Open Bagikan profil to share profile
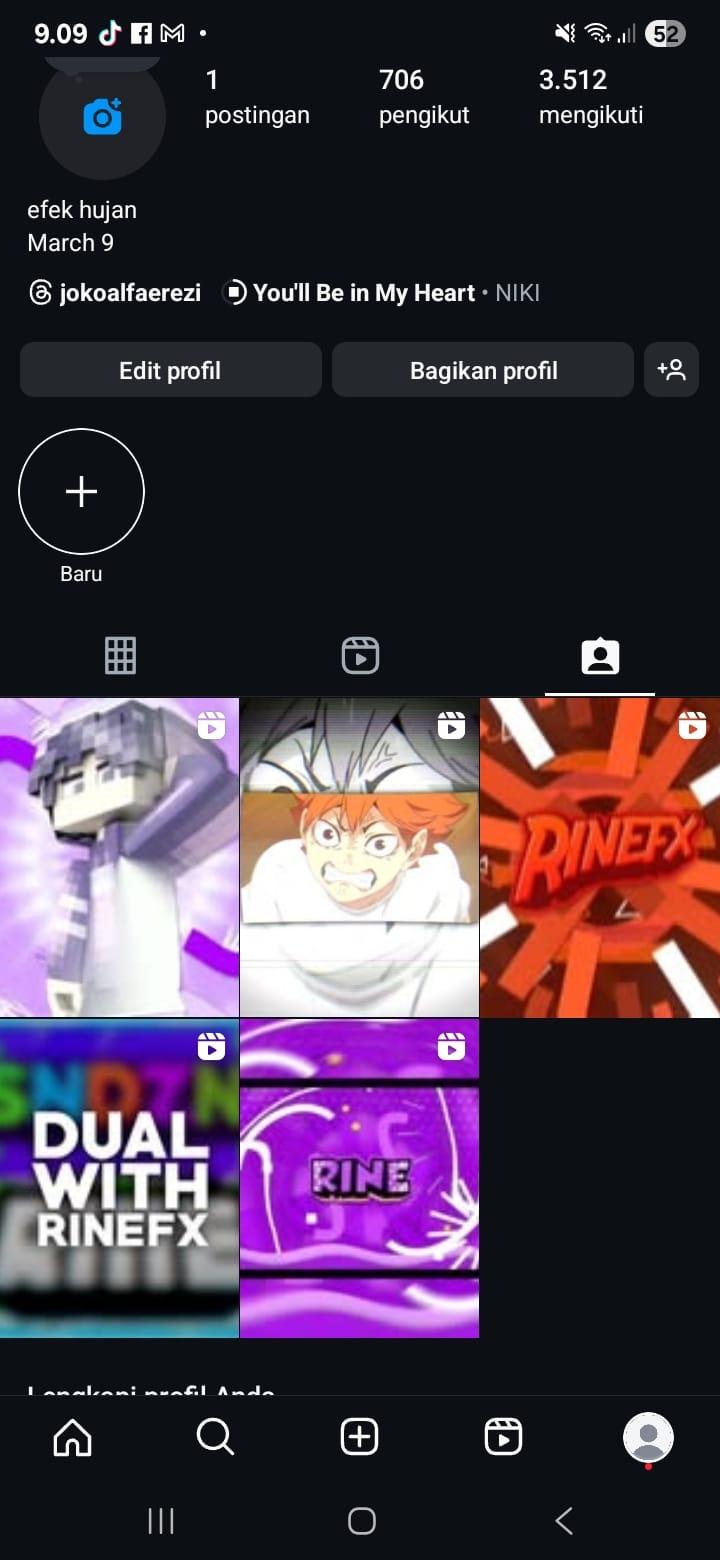 tap(483, 370)
